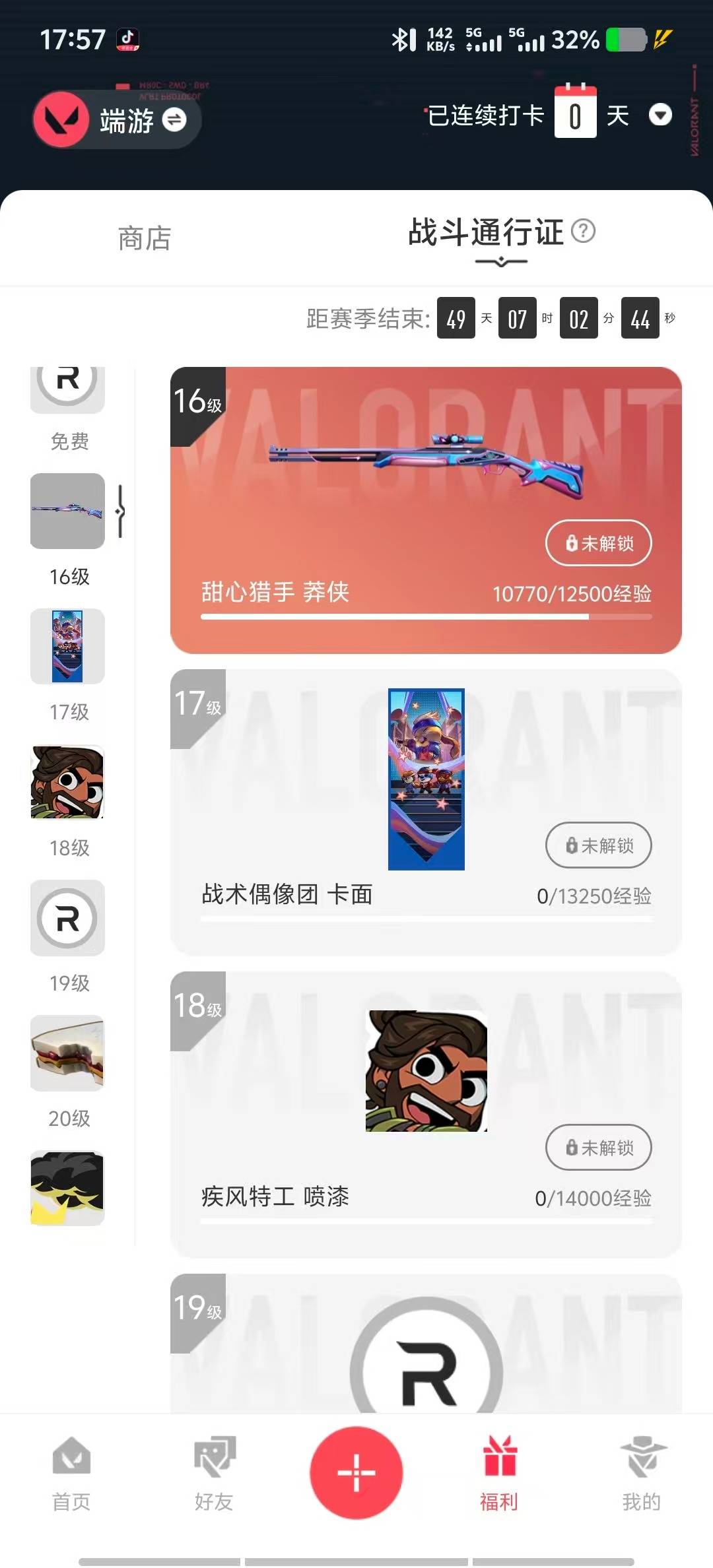Expand the dropdown arrow next to 天 counter
713x1568 pixels.
[662, 115]
